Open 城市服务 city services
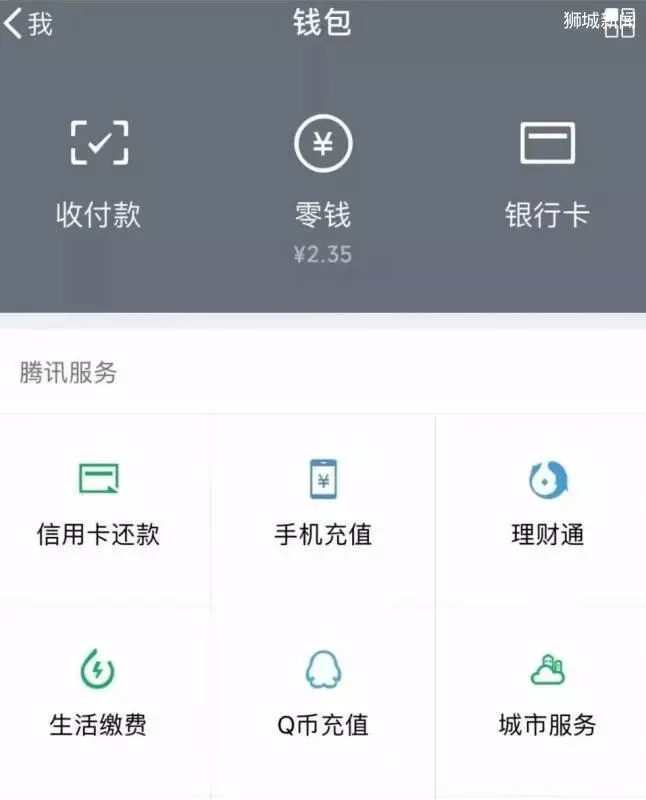646x800 pixels. (547, 695)
